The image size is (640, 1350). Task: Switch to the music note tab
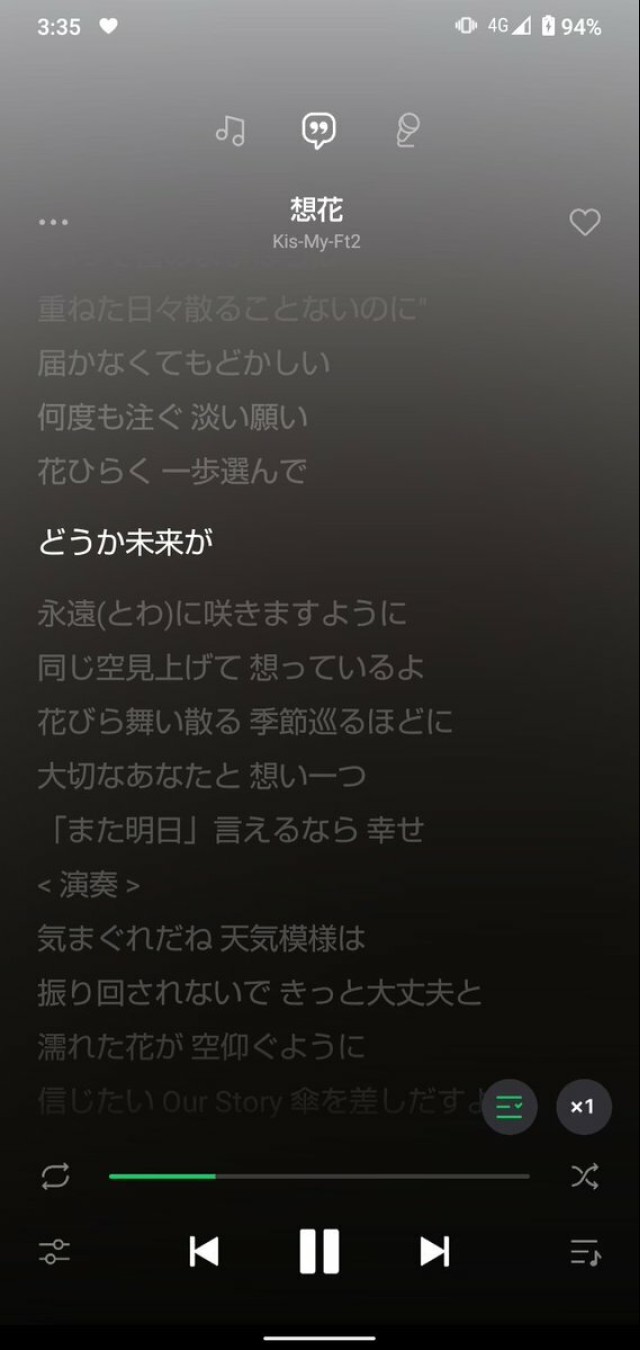[x=231, y=130]
